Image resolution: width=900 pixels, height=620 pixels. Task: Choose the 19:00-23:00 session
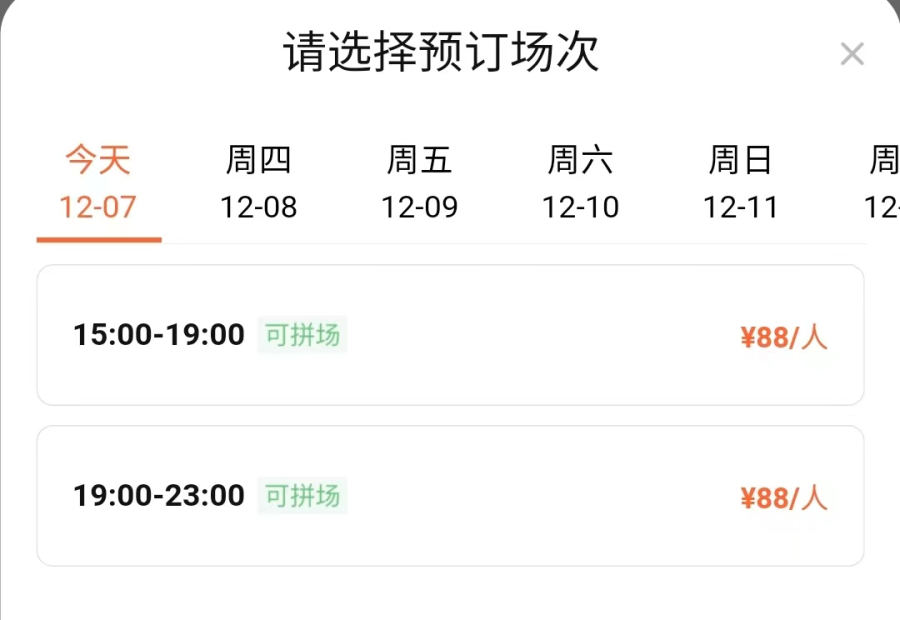click(x=450, y=496)
